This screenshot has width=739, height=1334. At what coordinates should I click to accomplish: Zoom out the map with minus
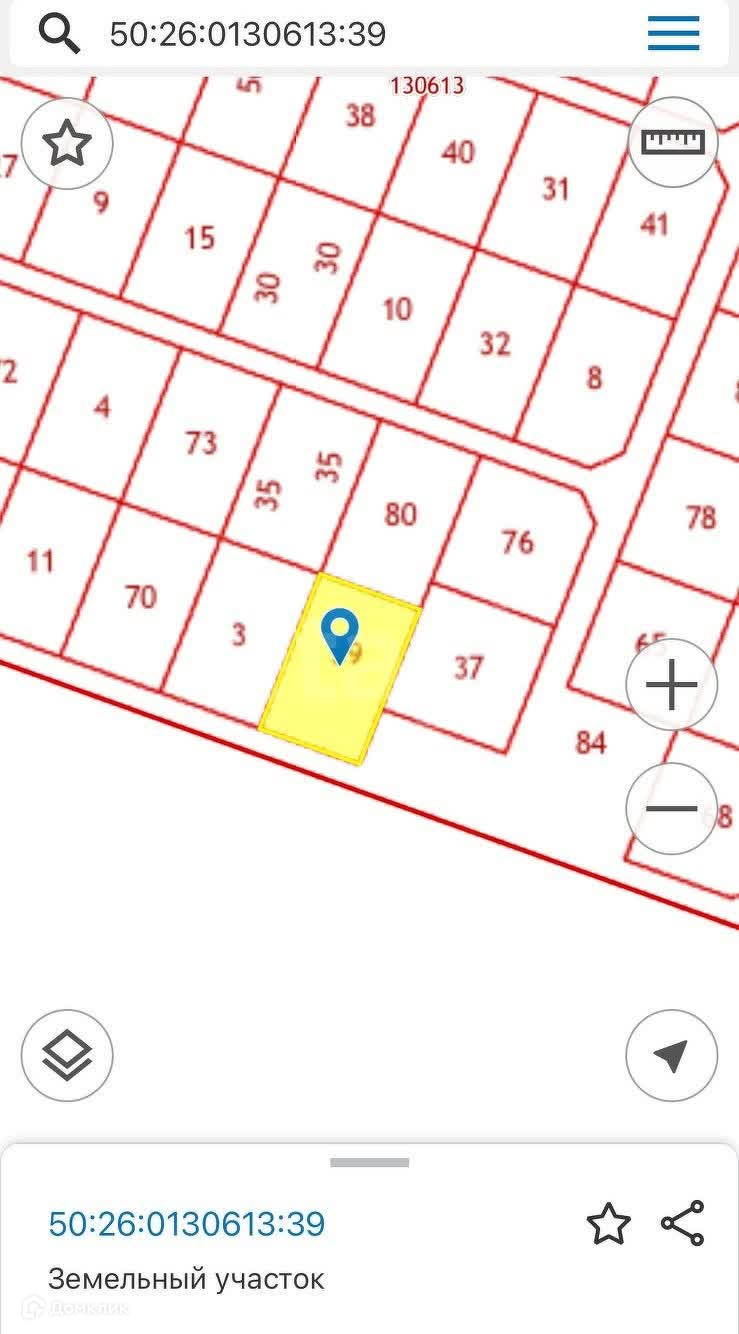[672, 808]
